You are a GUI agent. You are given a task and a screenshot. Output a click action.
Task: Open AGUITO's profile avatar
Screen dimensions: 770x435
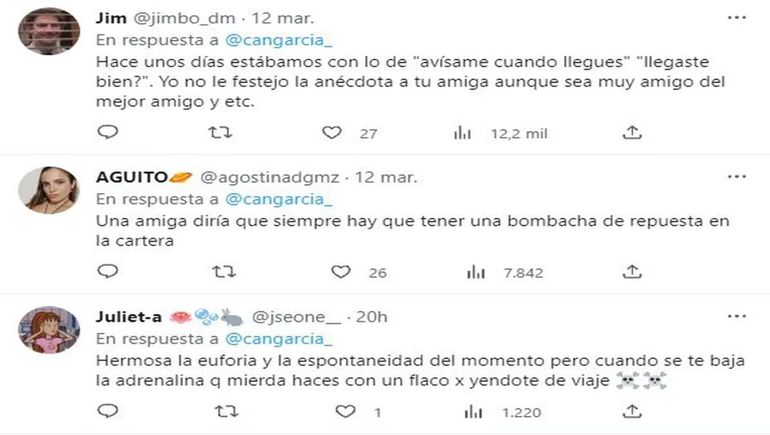point(49,190)
